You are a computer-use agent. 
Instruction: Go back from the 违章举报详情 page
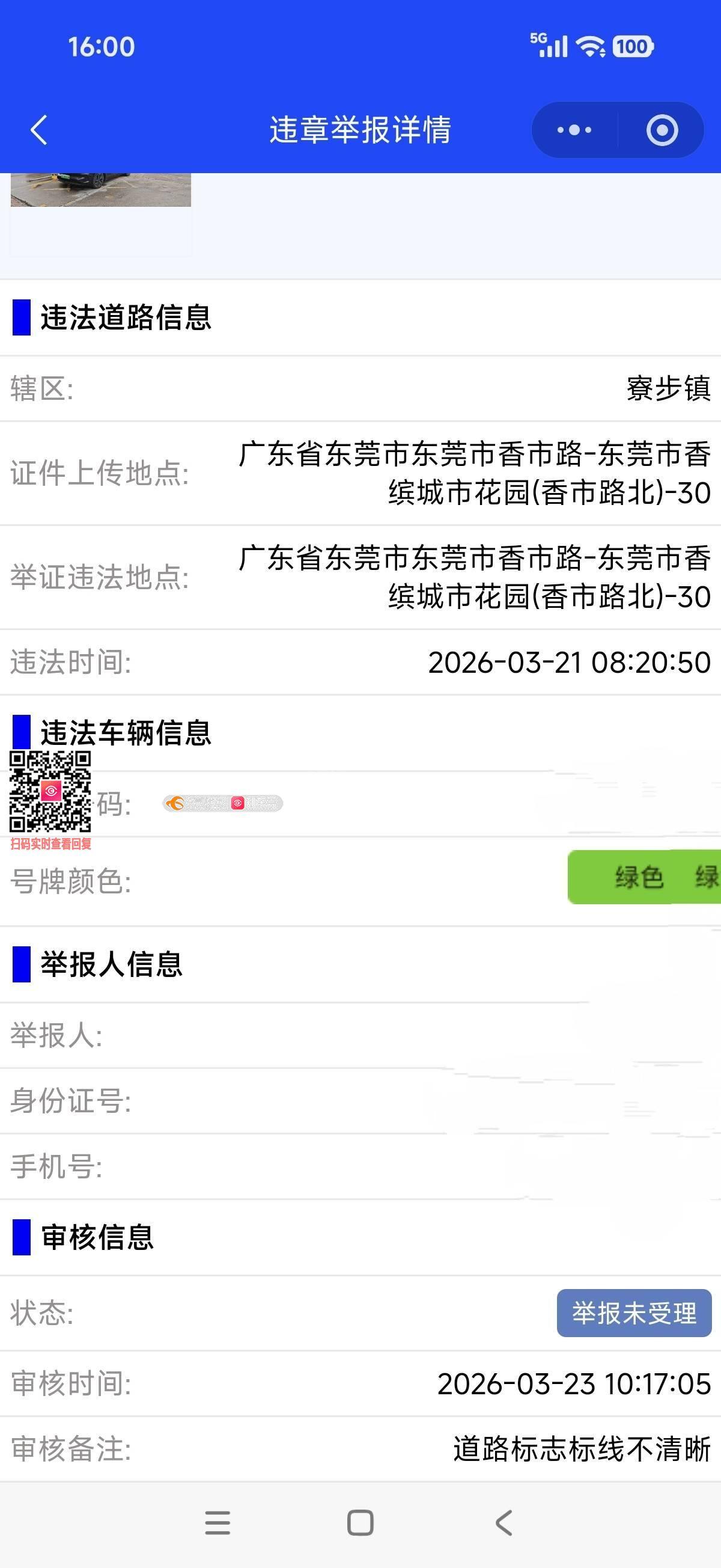[x=39, y=130]
